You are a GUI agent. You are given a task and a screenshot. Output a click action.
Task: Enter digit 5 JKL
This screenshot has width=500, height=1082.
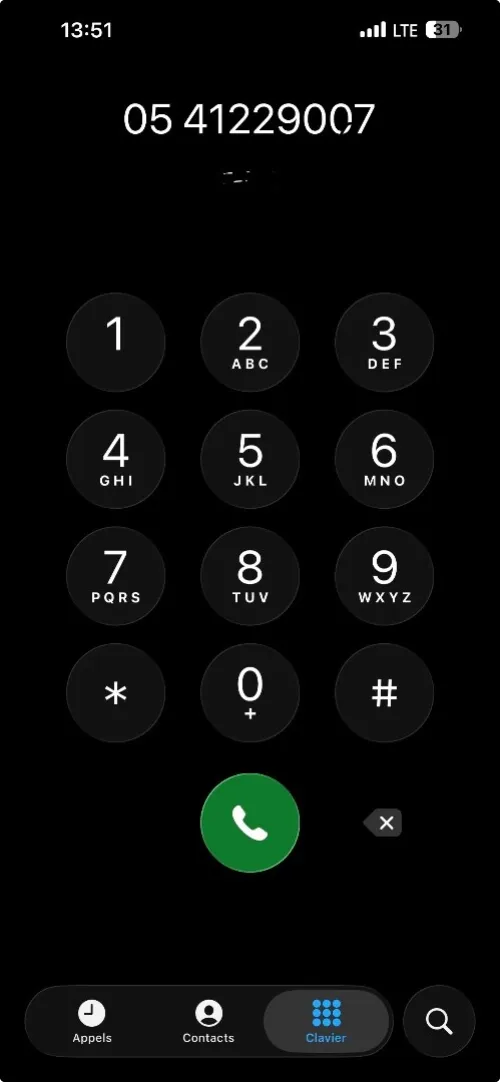[250, 459]
